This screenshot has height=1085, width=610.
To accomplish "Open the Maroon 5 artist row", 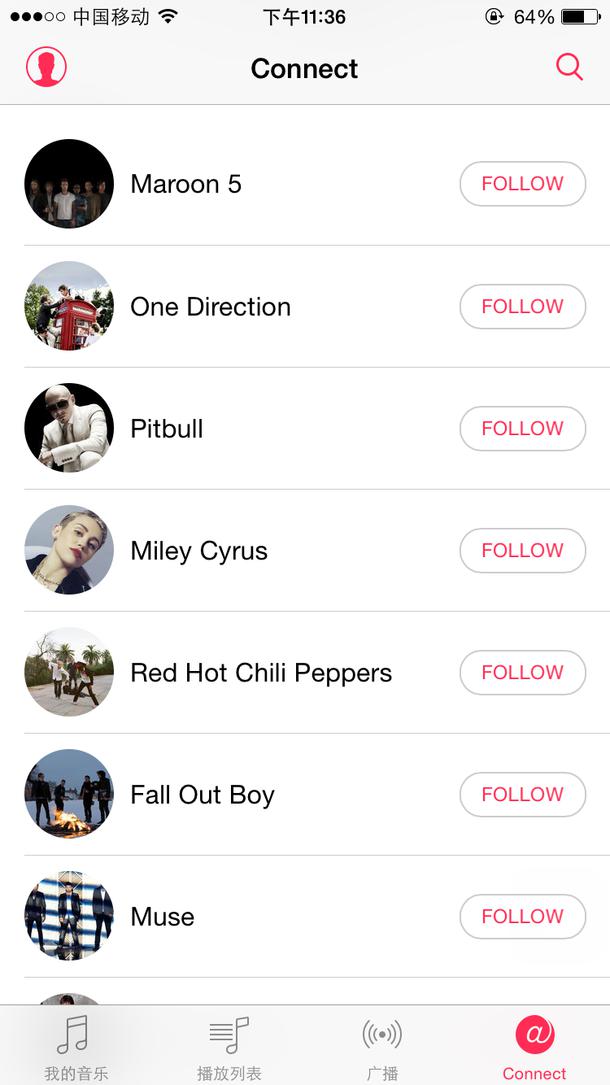I will pyautogui.click(x=186, y=184).
